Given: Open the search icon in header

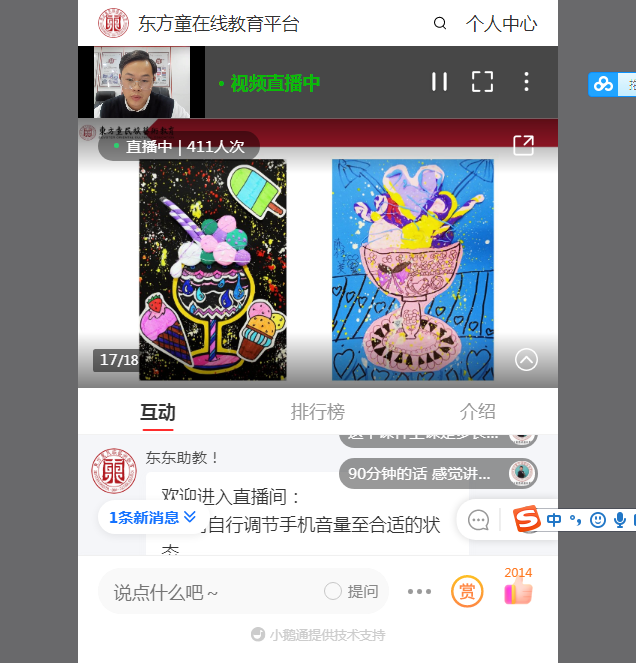Looking at the screenshot, I should 440,24.
